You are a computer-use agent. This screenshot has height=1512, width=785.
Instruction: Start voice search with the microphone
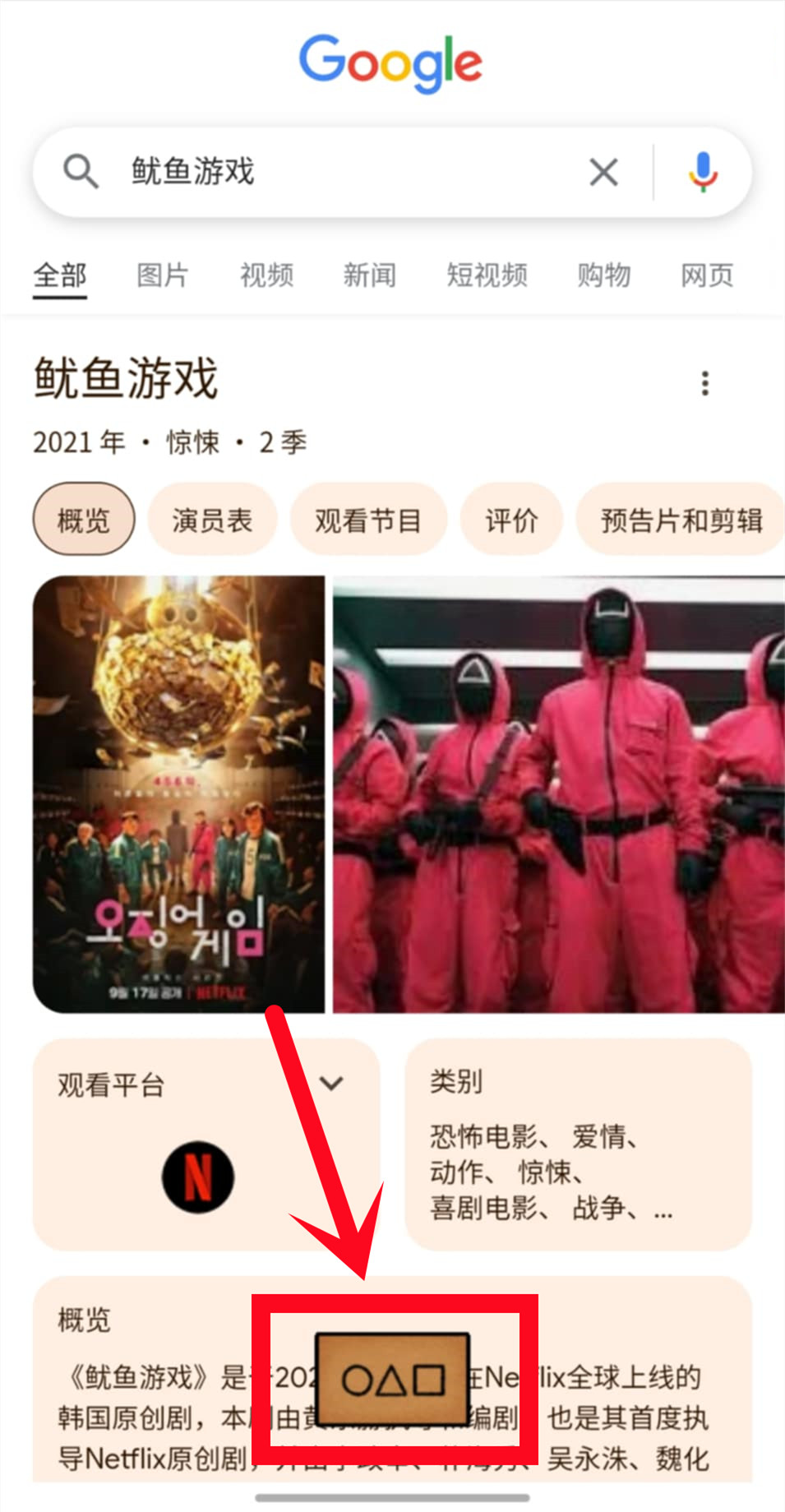point(702,173)
